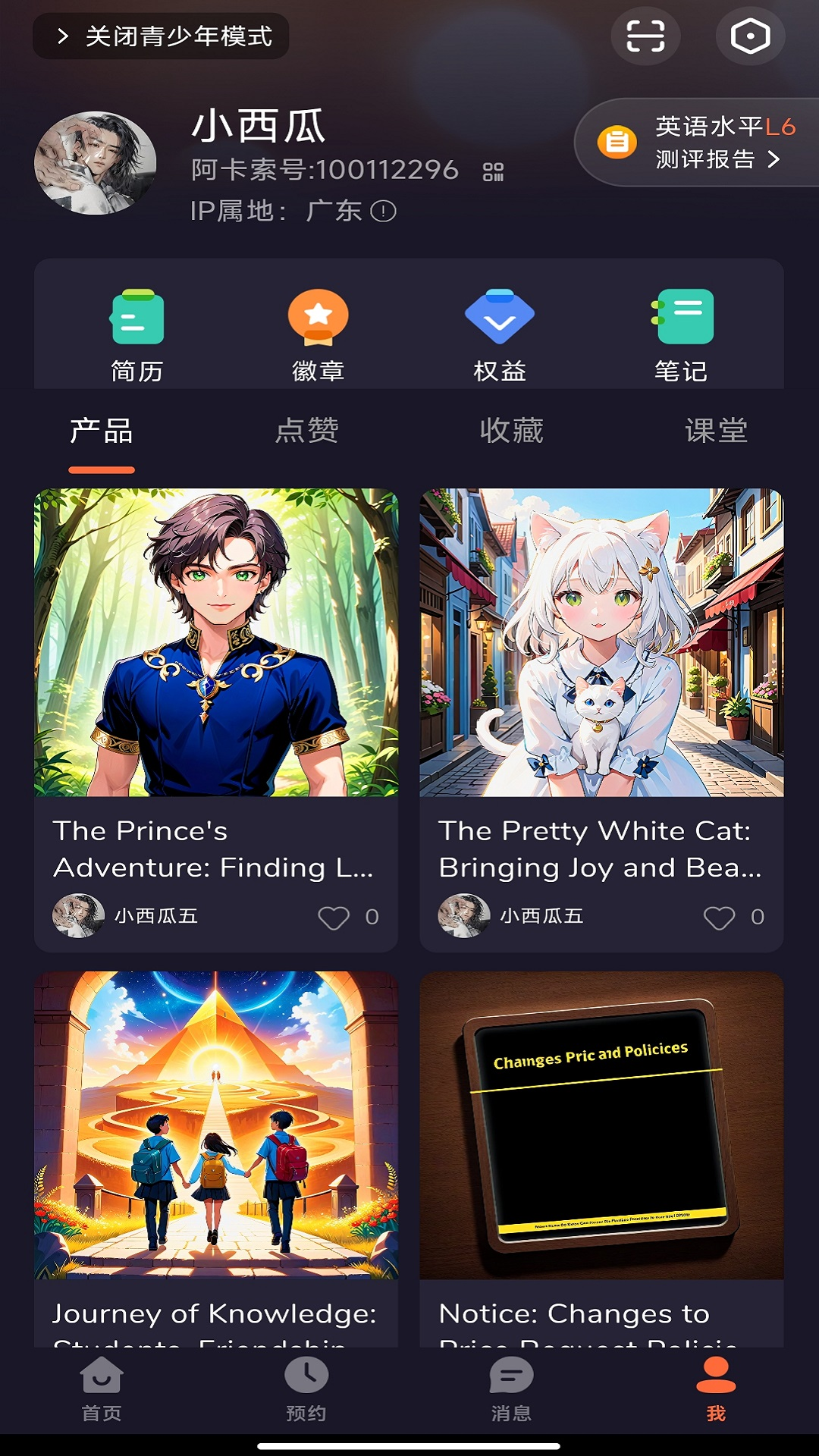Like The Pretty White Cat post

[719, 918]
